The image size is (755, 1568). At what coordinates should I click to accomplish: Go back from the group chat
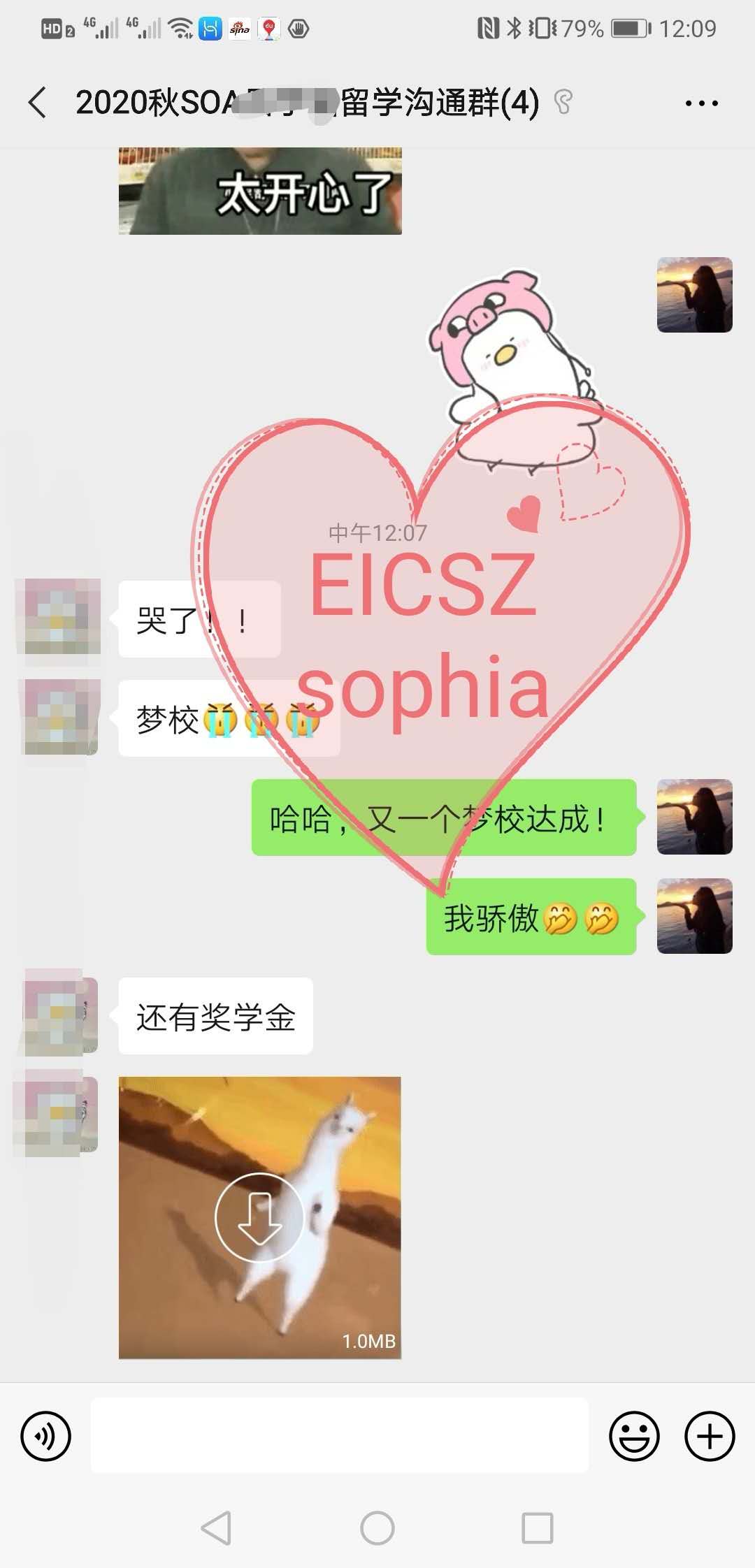(38, 103)
